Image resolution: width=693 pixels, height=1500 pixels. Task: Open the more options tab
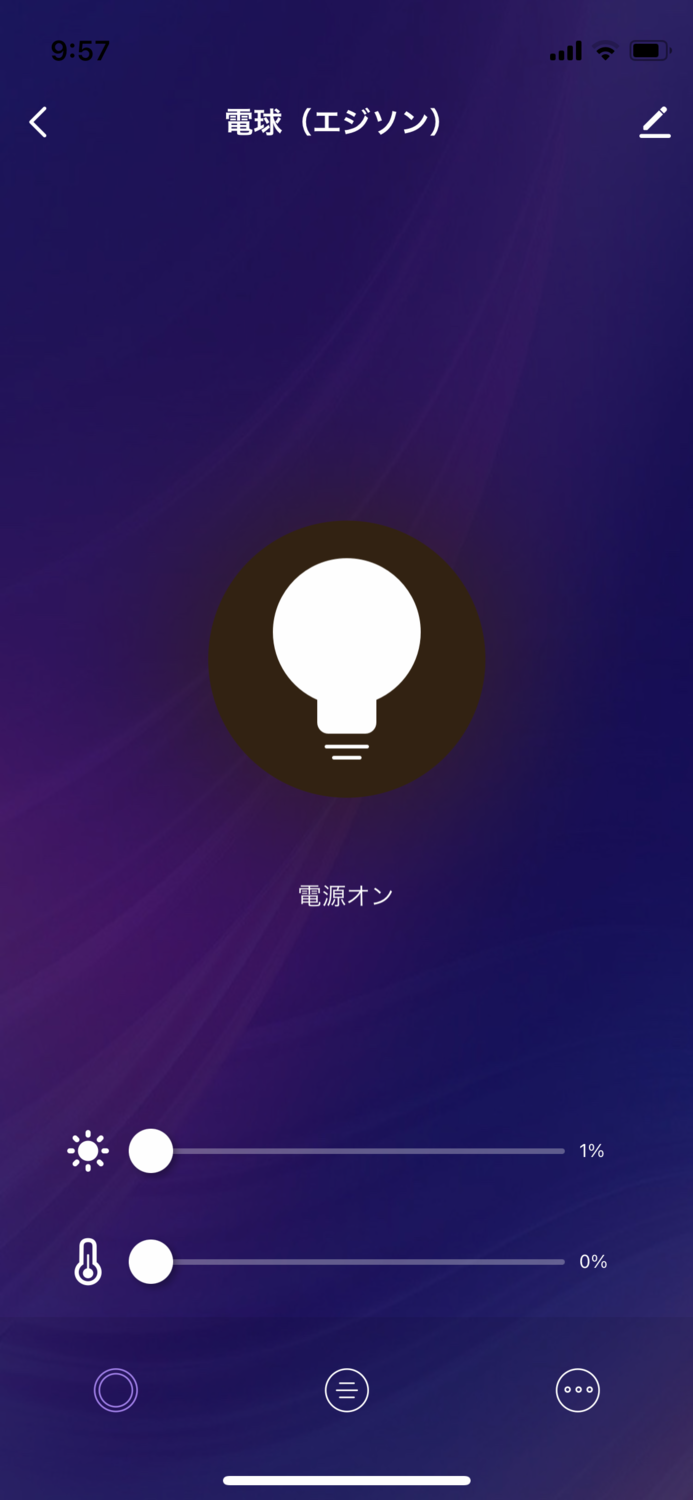click(578, 1390)
